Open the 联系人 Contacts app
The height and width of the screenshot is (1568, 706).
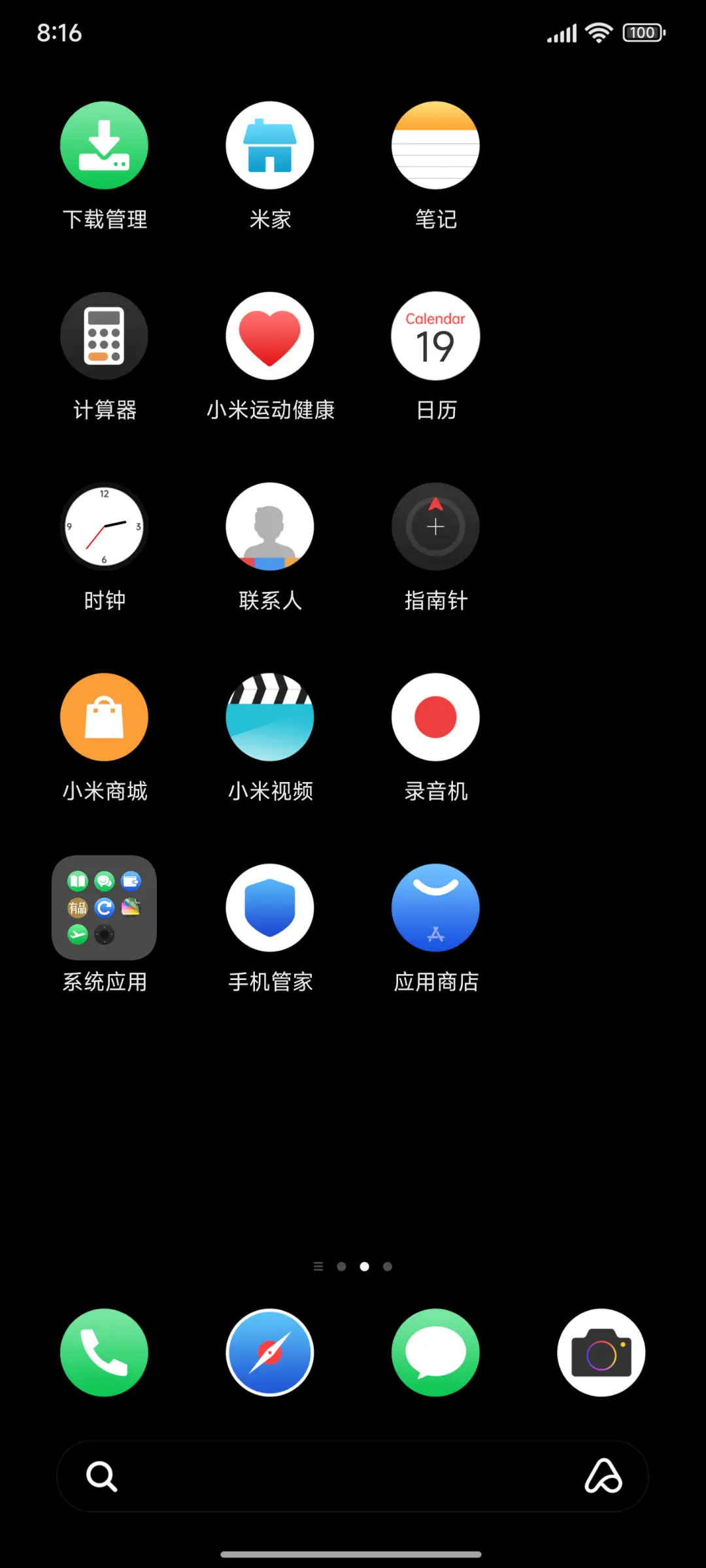pyautogui.click(x=270, y=526)
